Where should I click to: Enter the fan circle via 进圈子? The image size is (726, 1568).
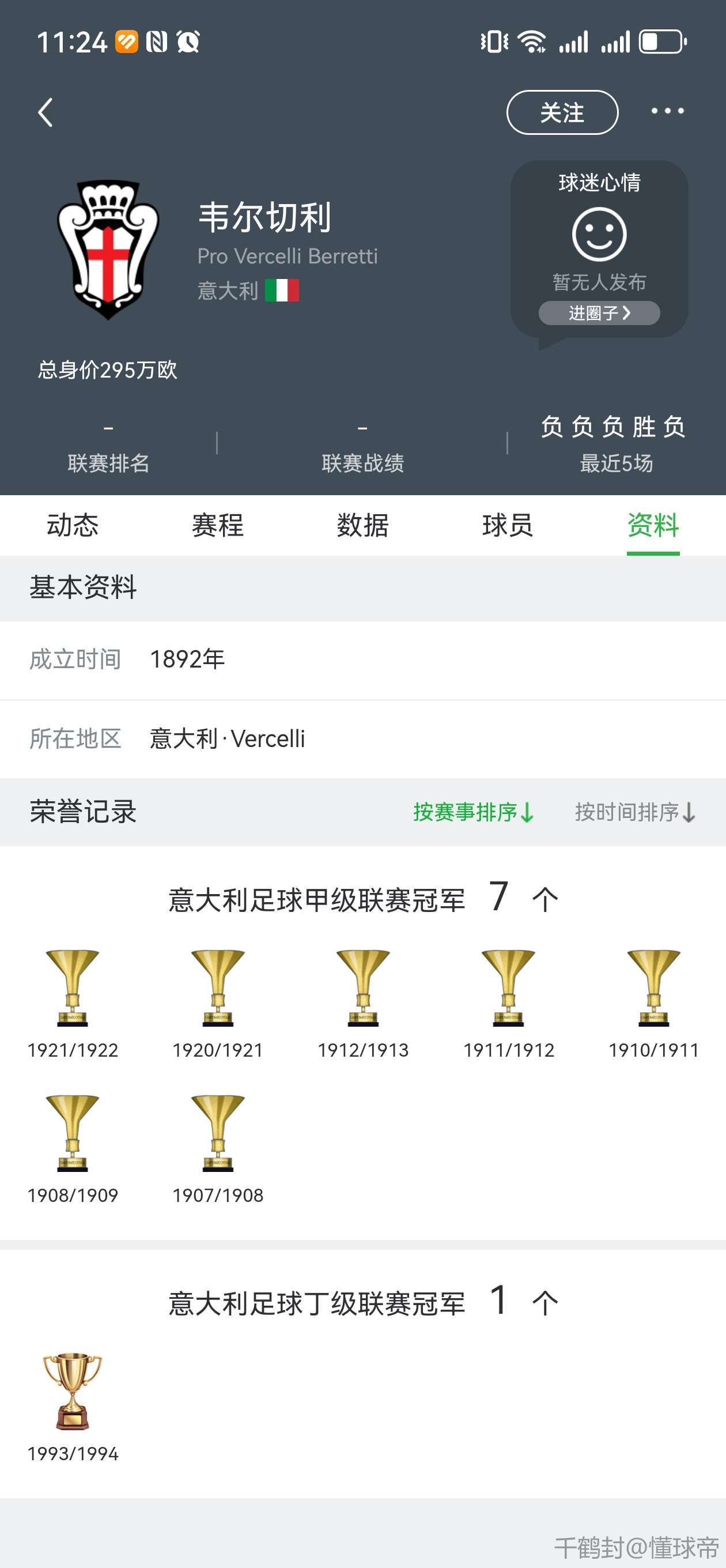click(x=599, y=313)
